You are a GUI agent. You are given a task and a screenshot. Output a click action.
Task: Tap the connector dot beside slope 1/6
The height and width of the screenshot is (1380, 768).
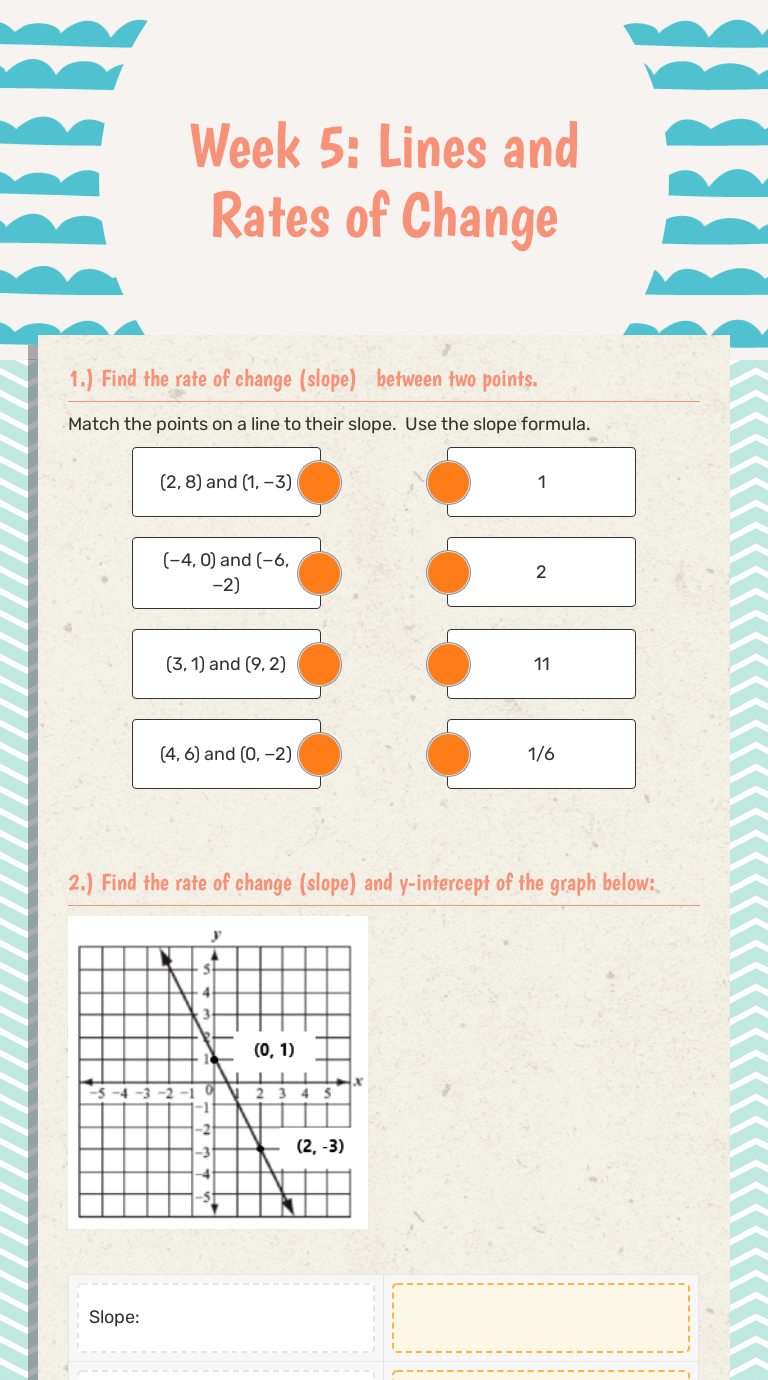point(448,755)
